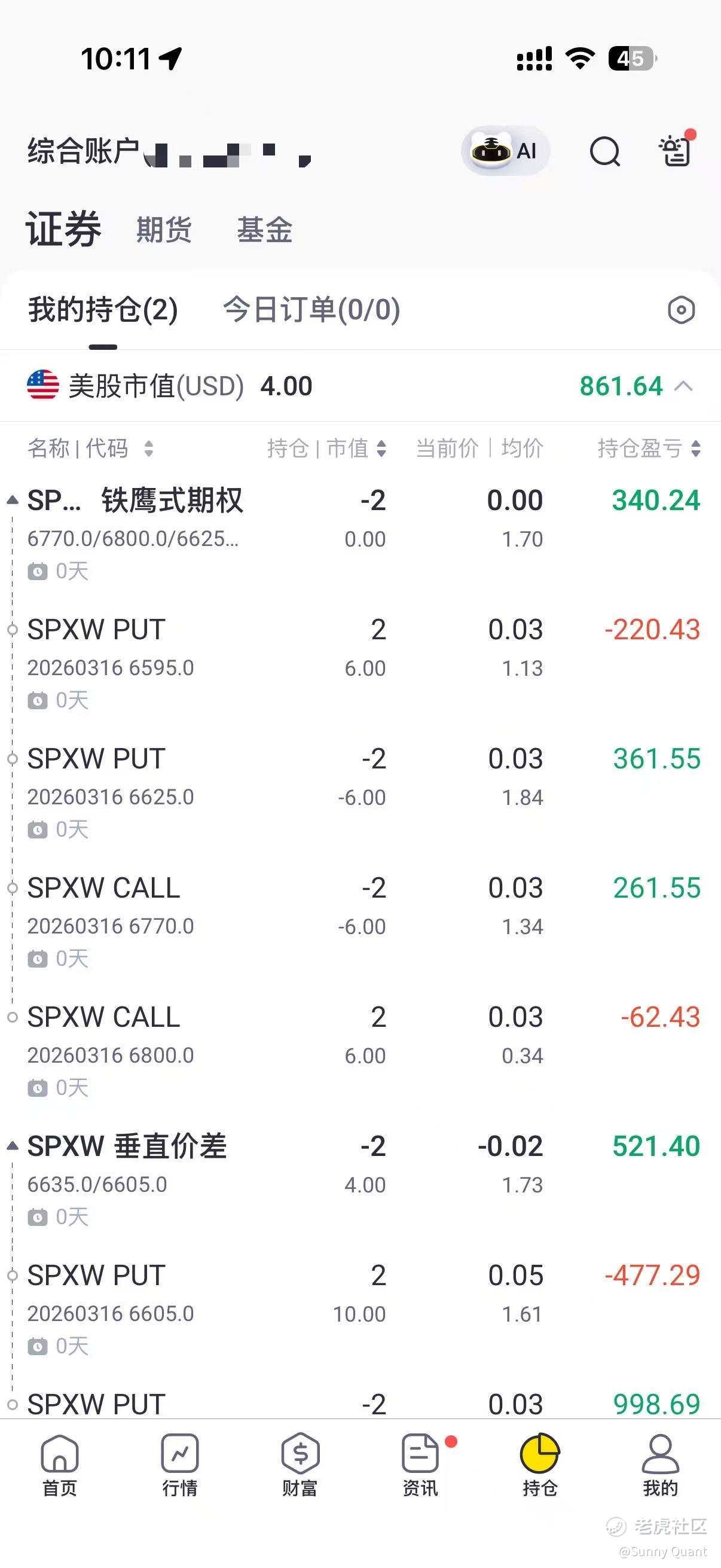Open holdings display settings hexagon icon
Screen dimensions: 721x1568
pos(681,310)
